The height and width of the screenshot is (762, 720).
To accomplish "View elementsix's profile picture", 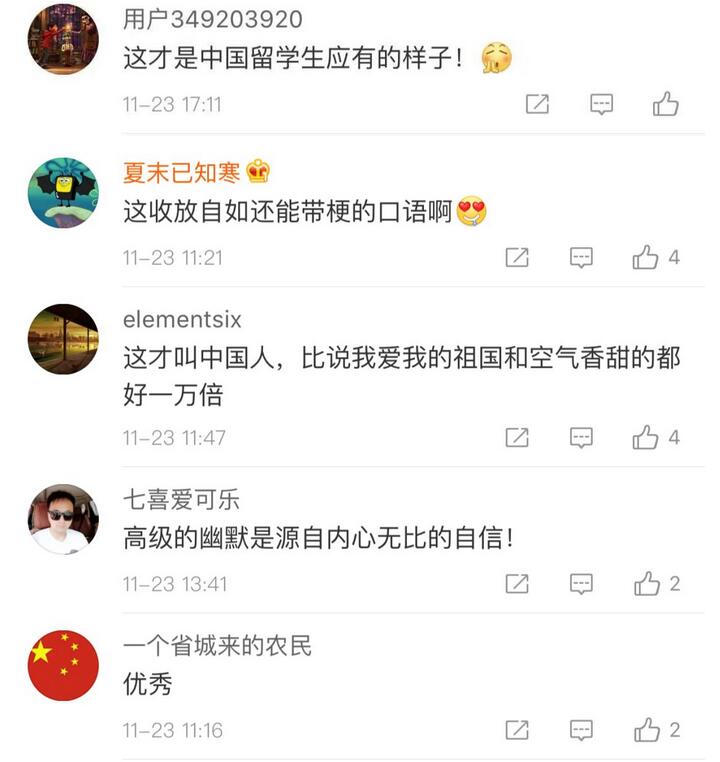I will pyautogui.click(x=63, y=339).
